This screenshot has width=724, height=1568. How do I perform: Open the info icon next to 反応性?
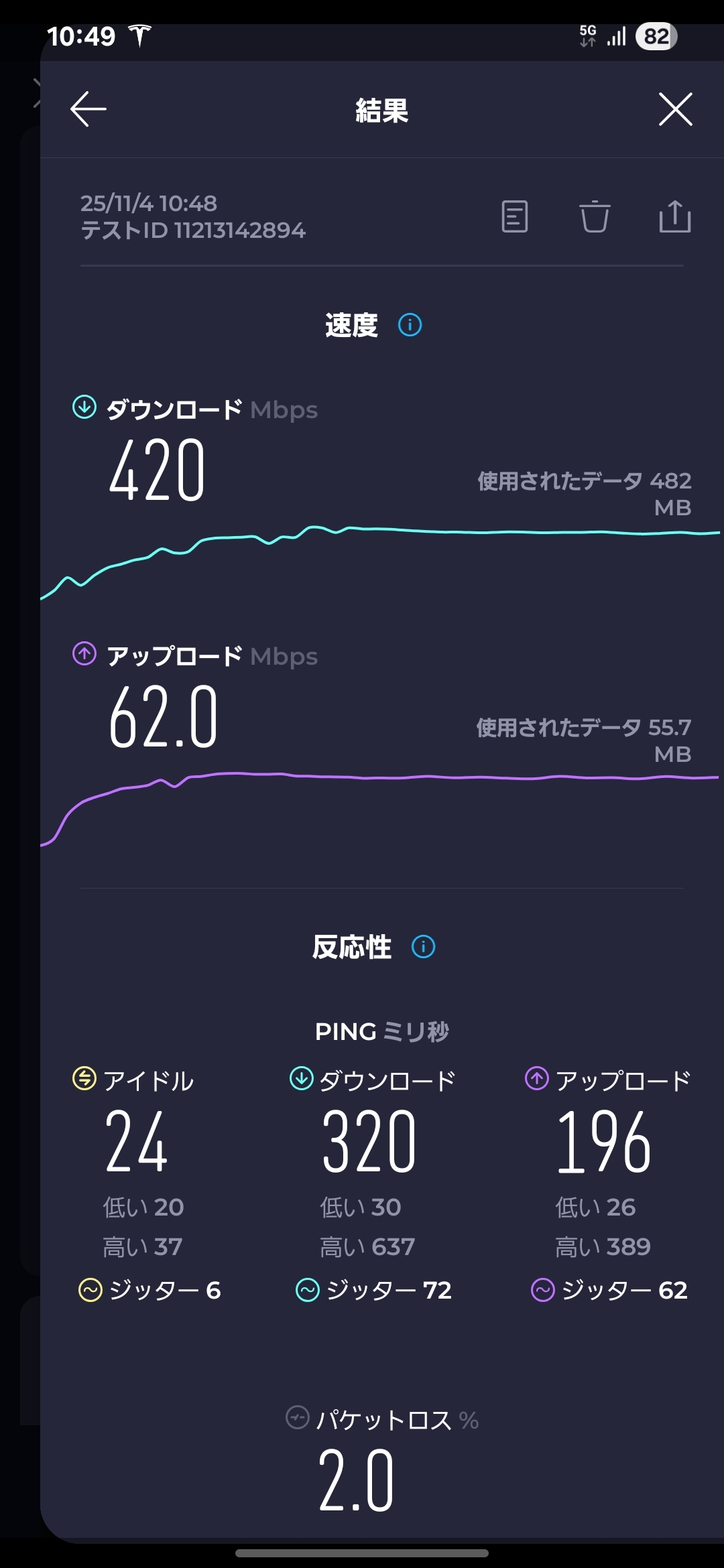coord(423,947)
